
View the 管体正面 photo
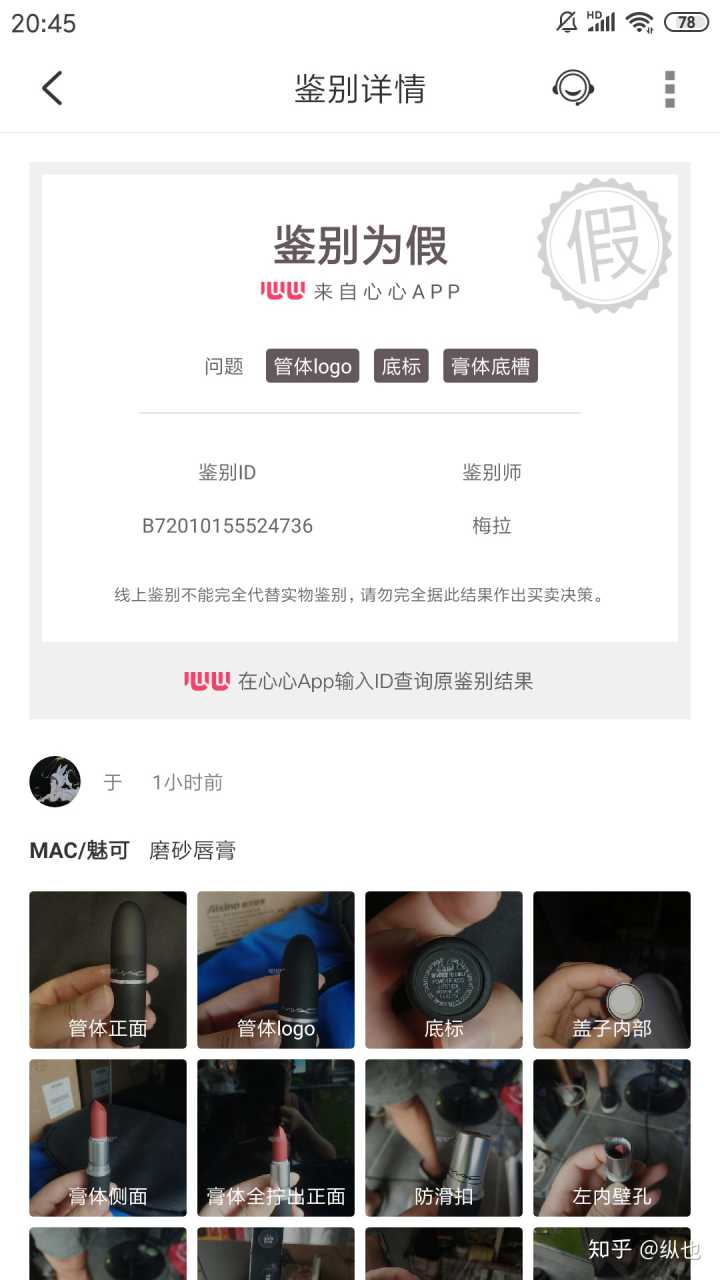108,969
